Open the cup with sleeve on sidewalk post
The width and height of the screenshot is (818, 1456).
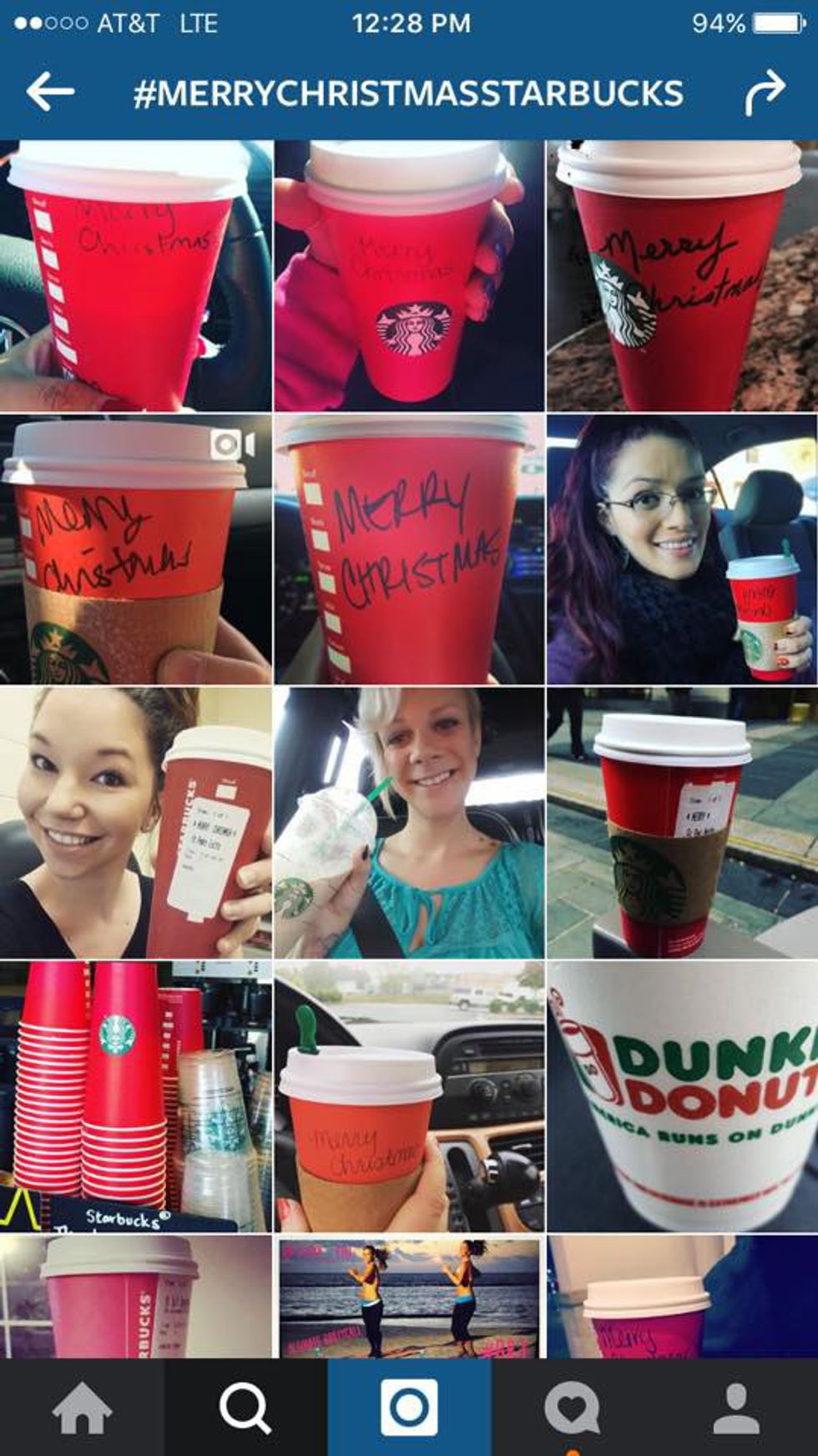(x=682, y=822)
